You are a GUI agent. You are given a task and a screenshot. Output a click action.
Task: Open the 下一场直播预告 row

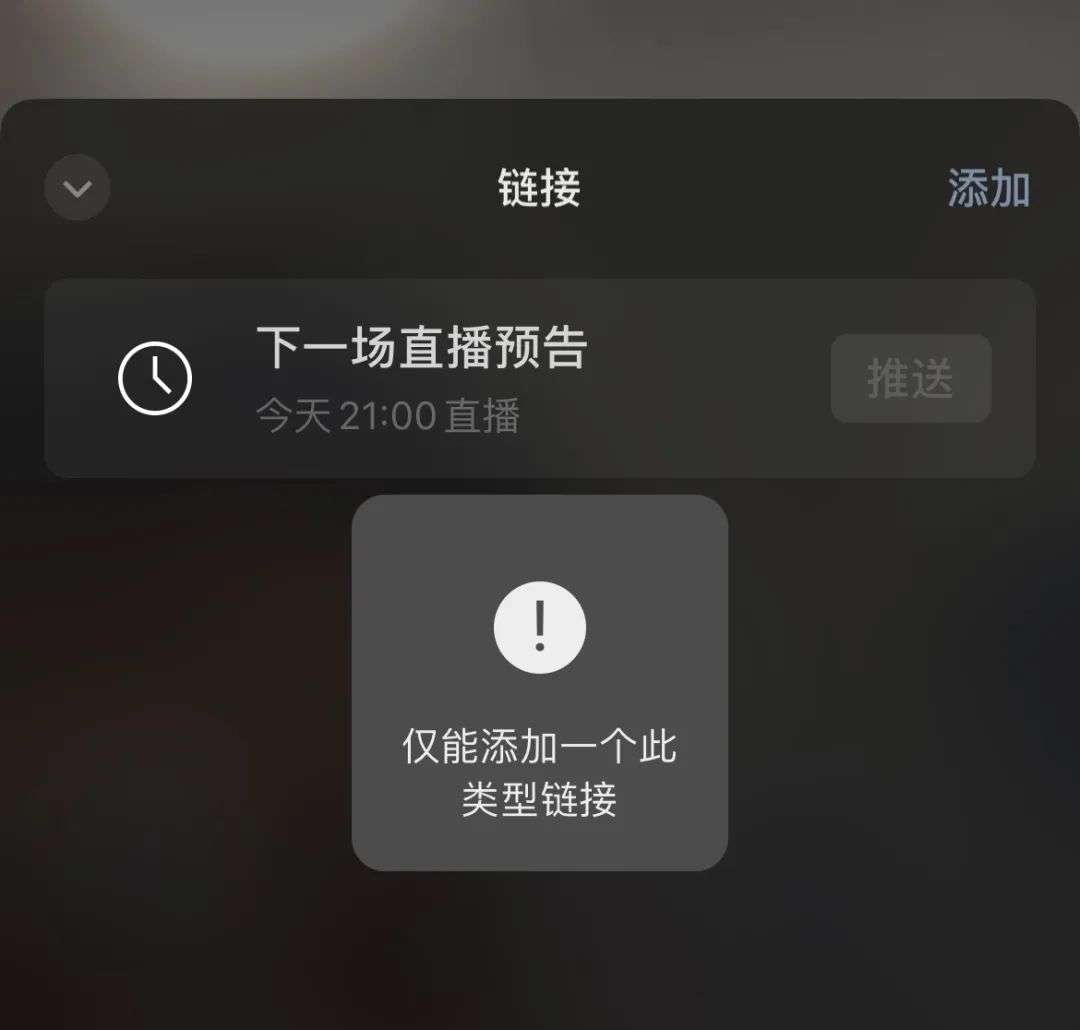tap(420, 378)
